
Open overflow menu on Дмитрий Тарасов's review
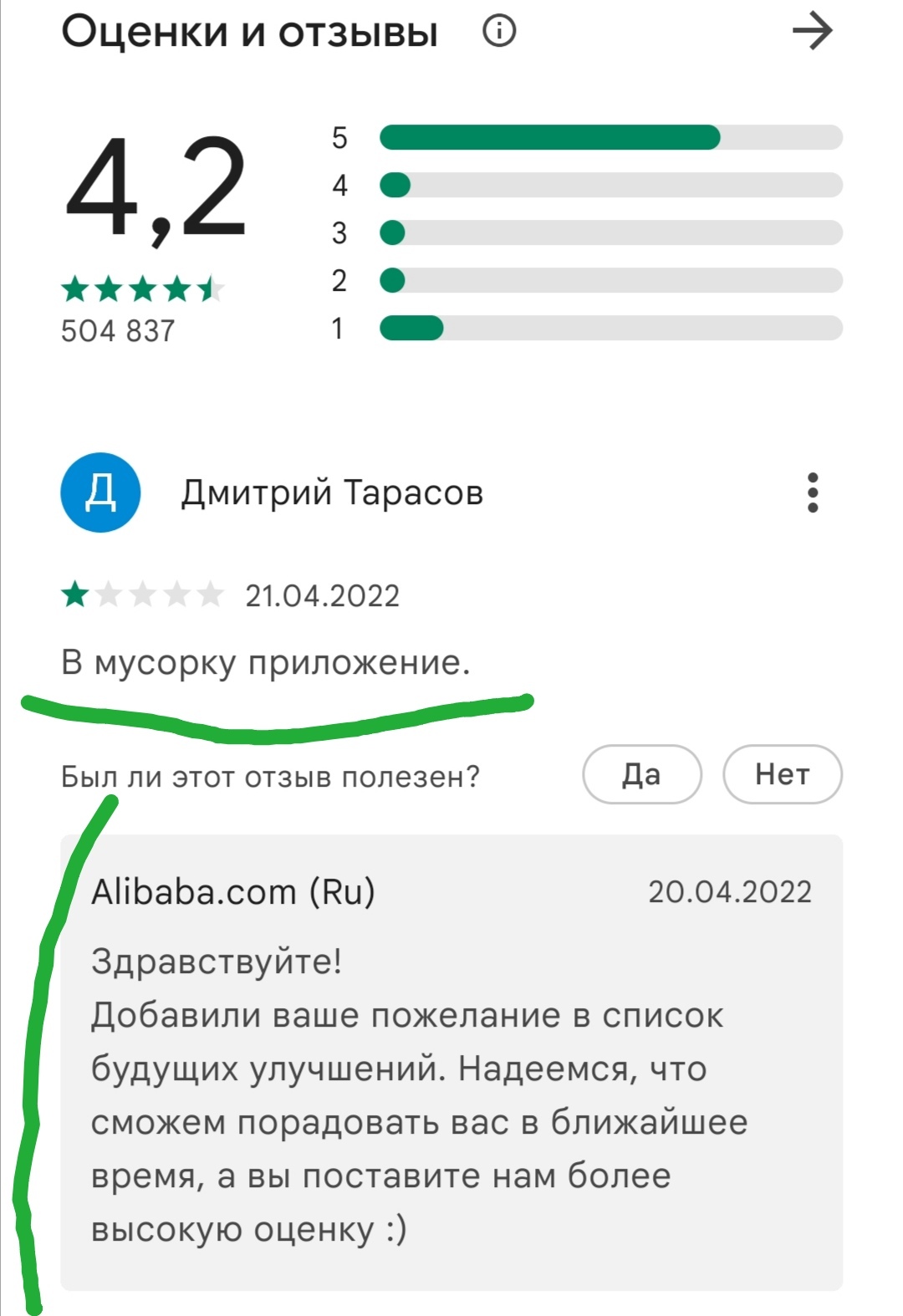point(812,492)
